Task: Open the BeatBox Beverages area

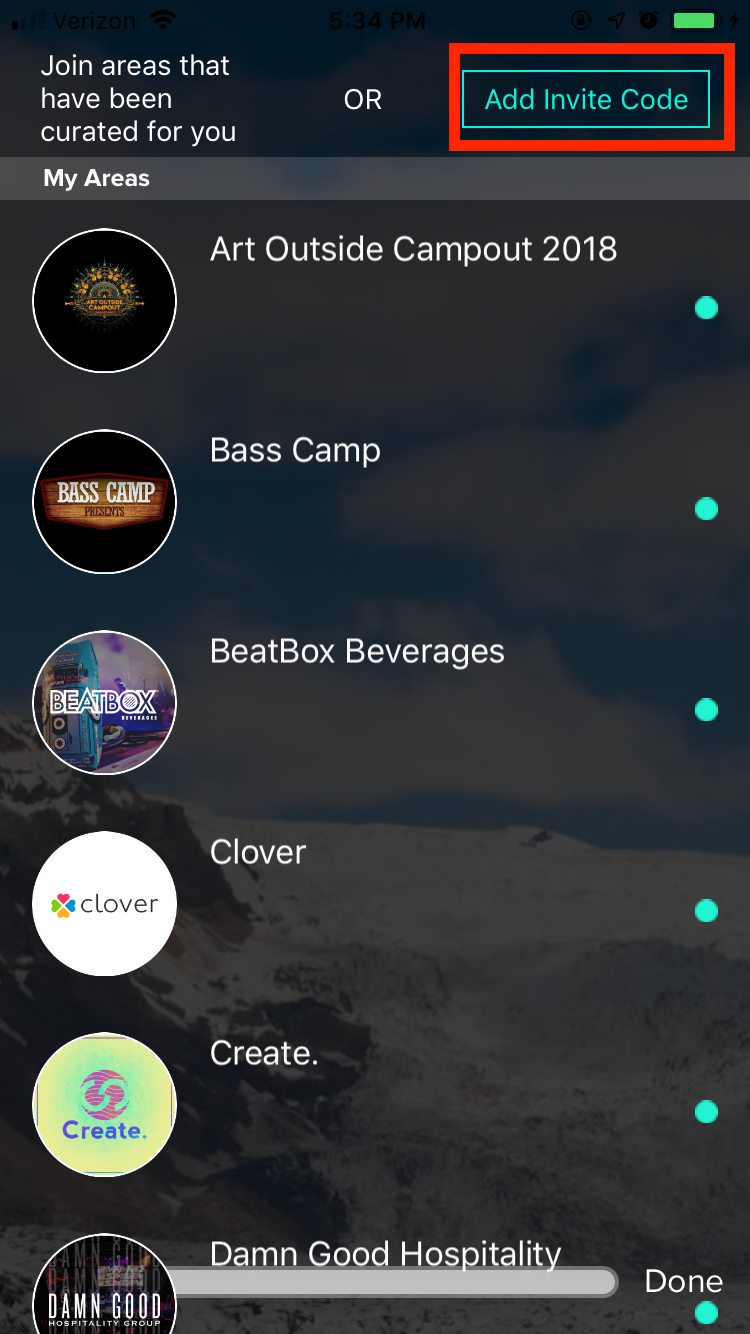Action: tap(357, 652)
